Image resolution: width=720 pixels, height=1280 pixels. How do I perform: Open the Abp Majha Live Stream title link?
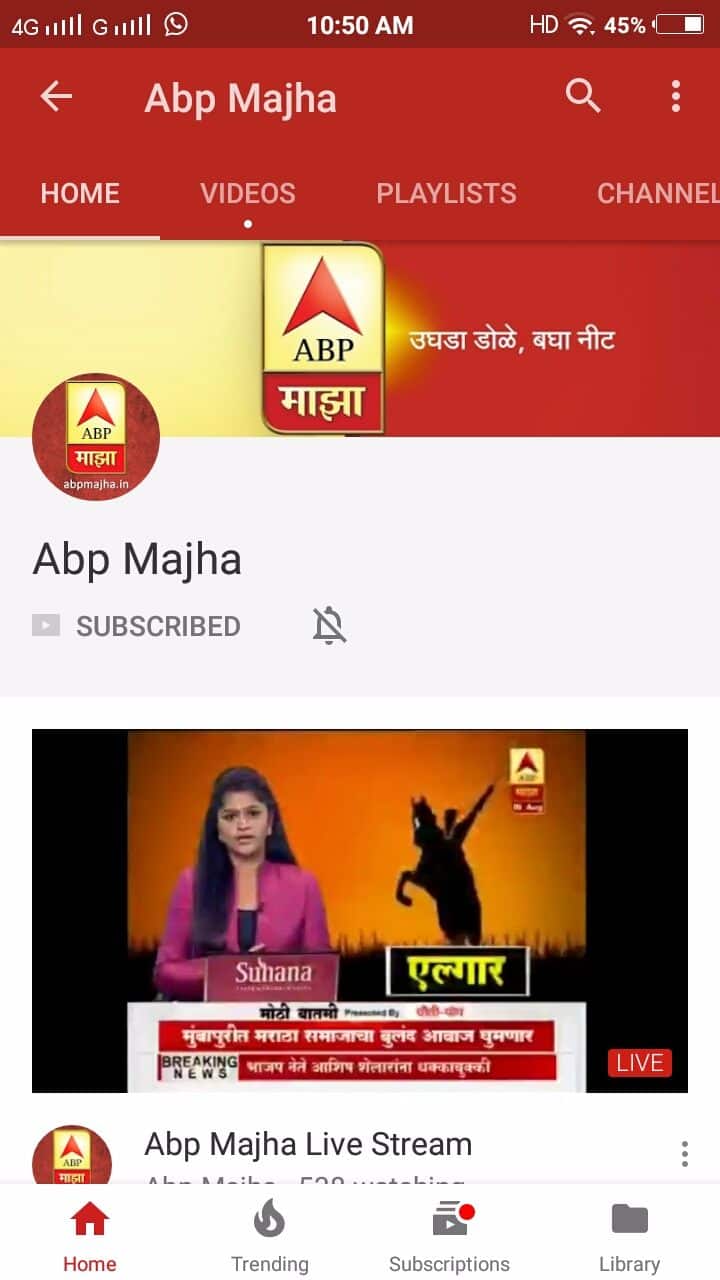click(x=306, y=1144)
